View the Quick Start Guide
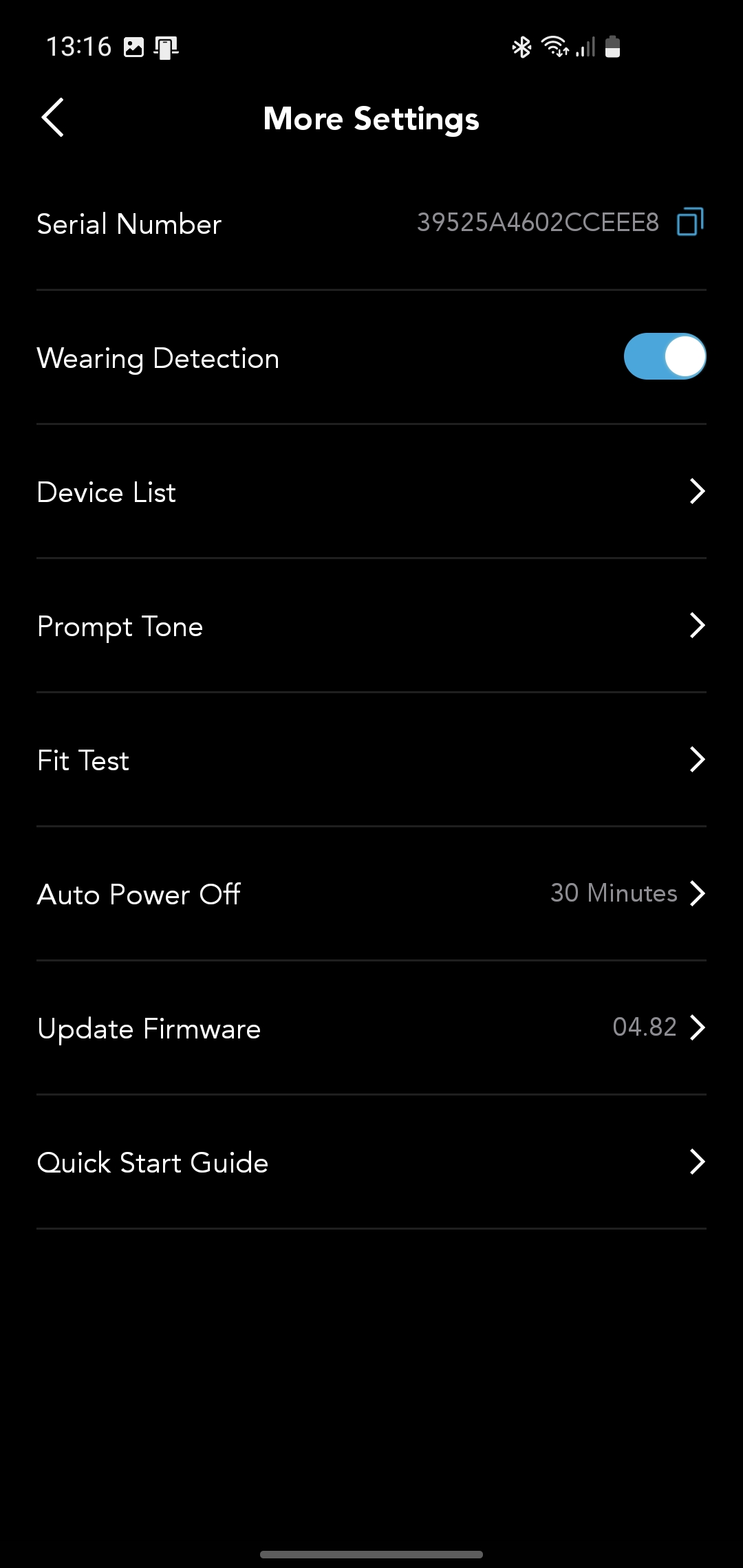Viewport: 743px width, 1568px height. pos(371,1162)
